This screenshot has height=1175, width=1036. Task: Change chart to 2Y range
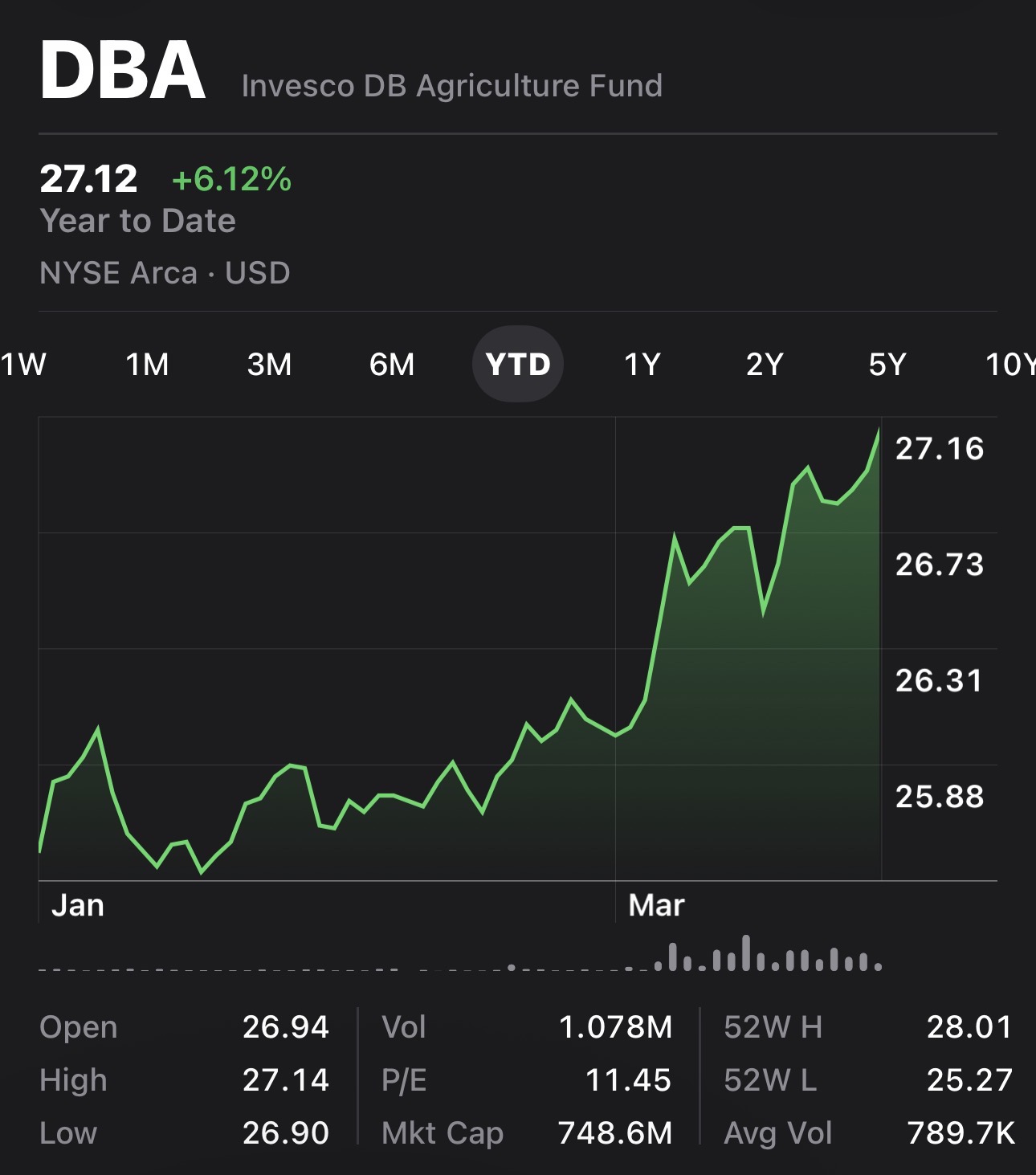[765, 365]
